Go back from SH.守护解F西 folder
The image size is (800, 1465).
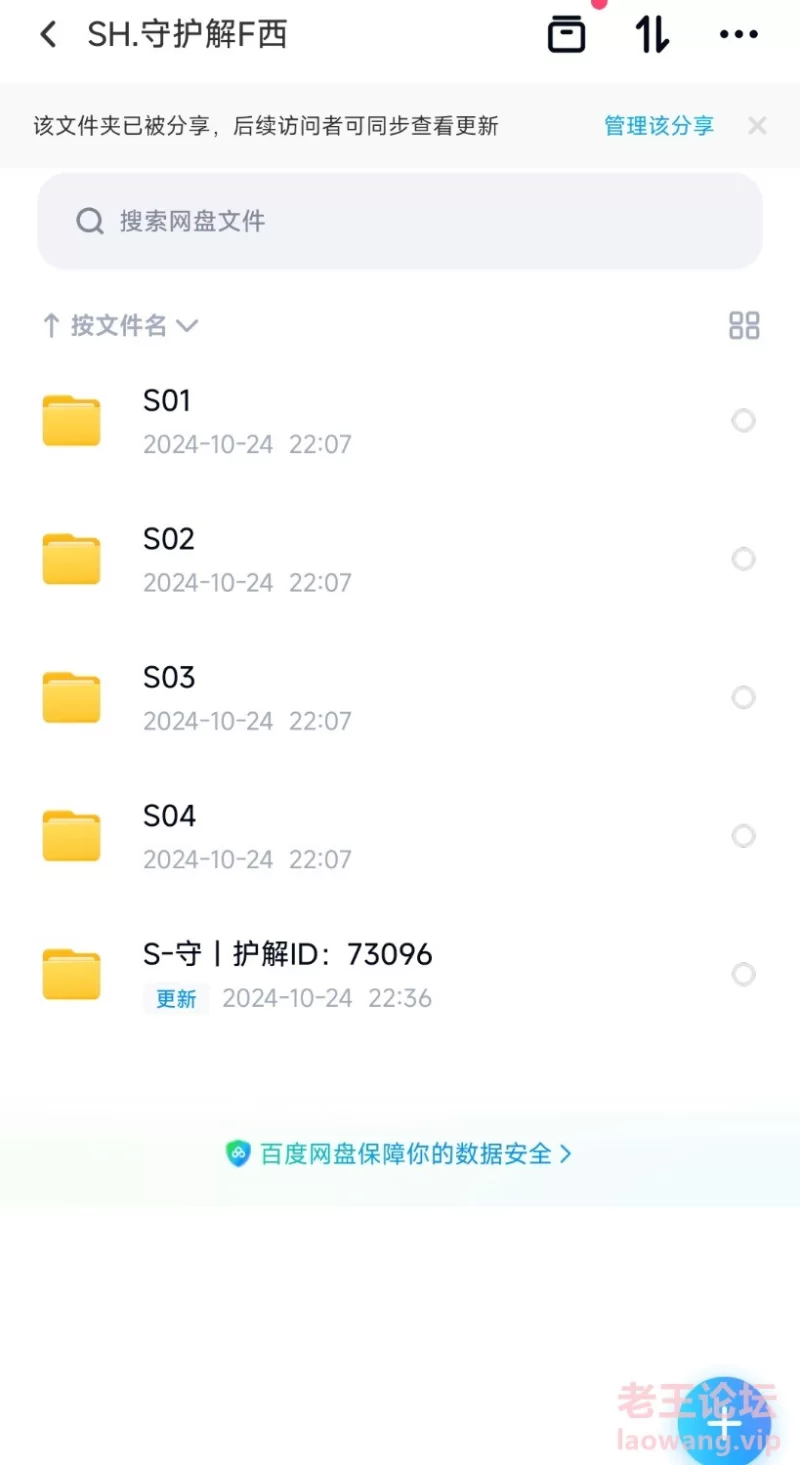click(47, 35)
